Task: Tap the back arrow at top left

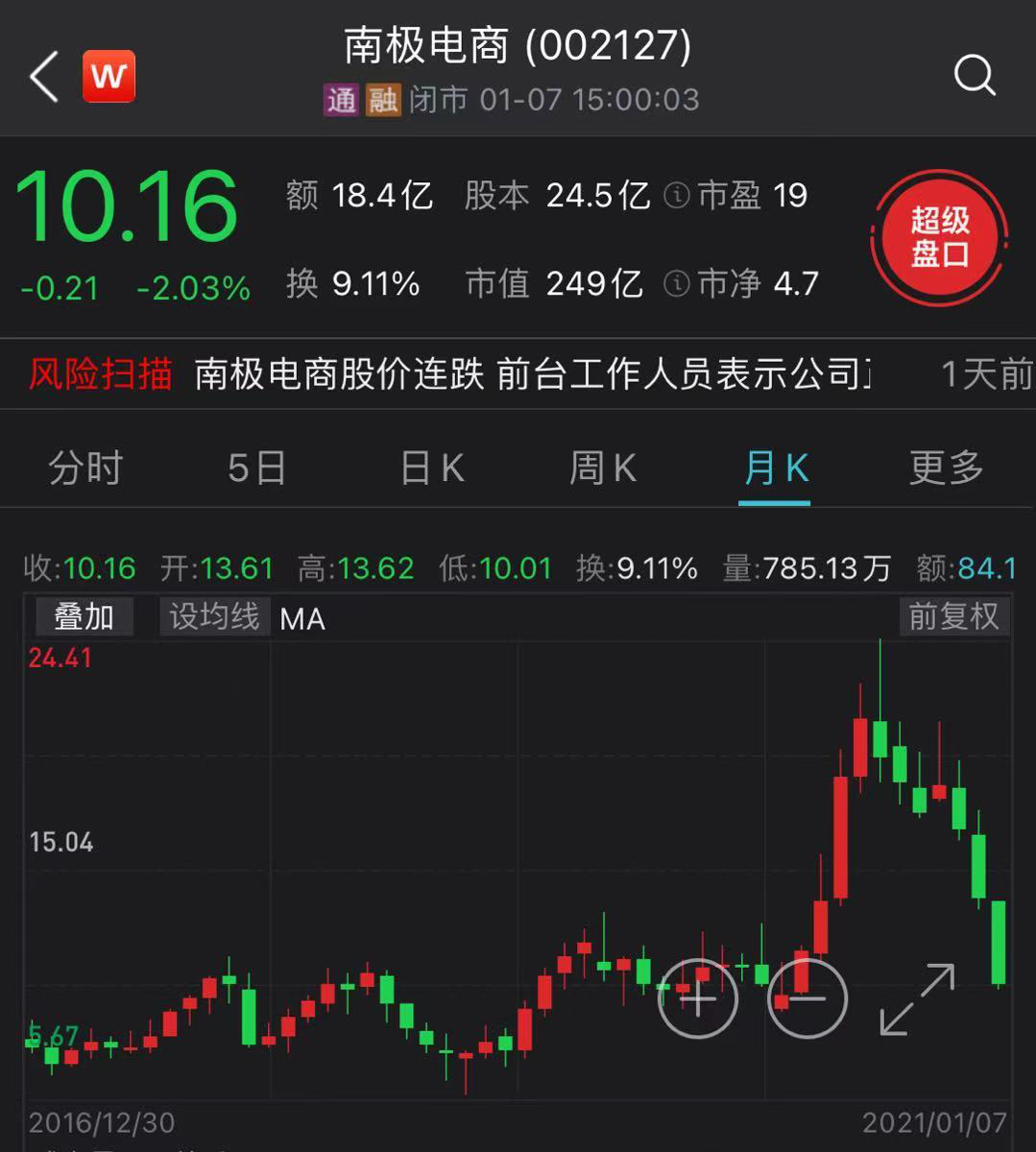Action: click(x=41, y=76)
